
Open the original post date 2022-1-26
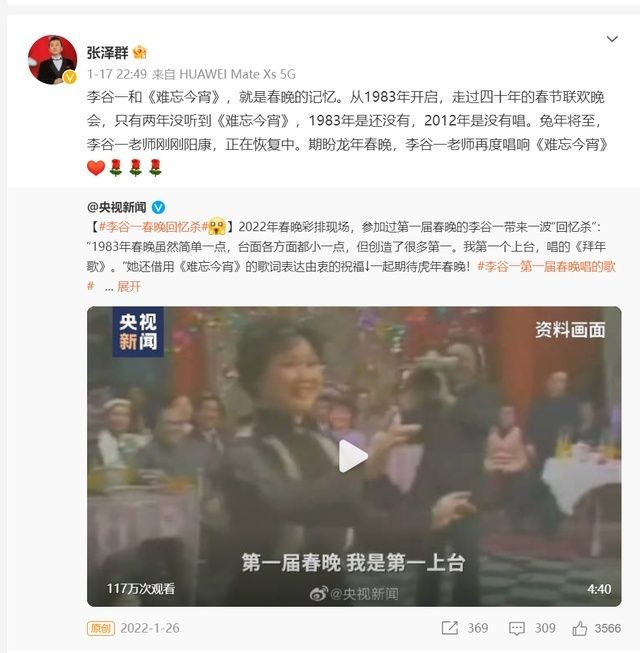click(151, 628)
